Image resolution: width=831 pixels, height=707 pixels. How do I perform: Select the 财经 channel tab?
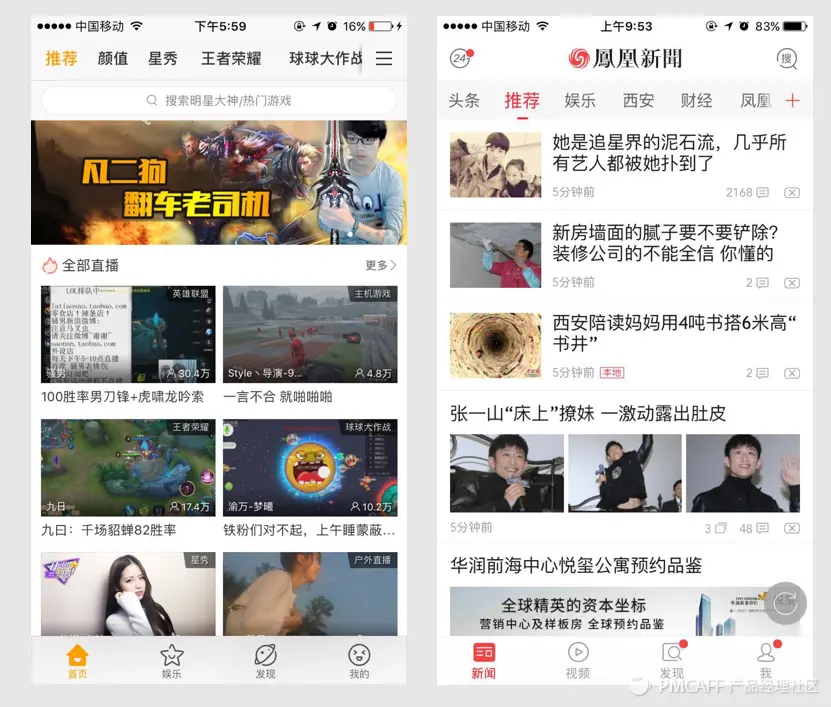(x=696, y=100)
